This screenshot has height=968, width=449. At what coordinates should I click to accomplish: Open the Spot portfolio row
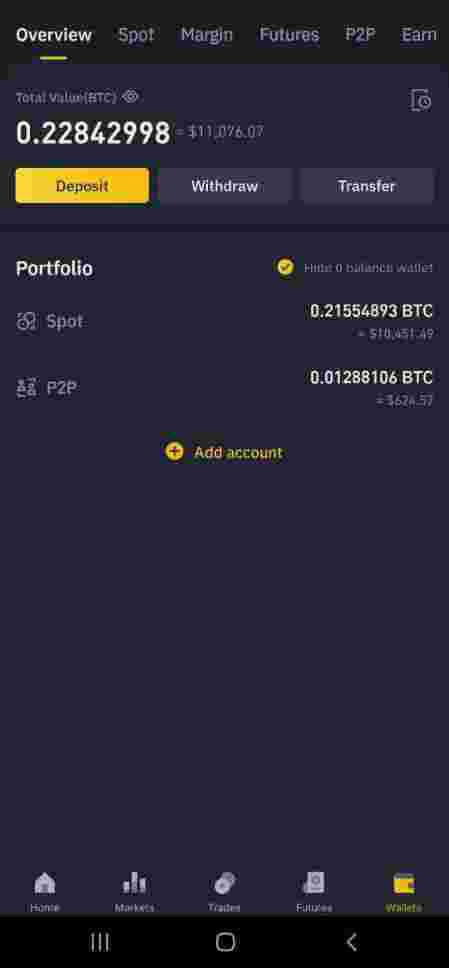click(x=224, y=321)
